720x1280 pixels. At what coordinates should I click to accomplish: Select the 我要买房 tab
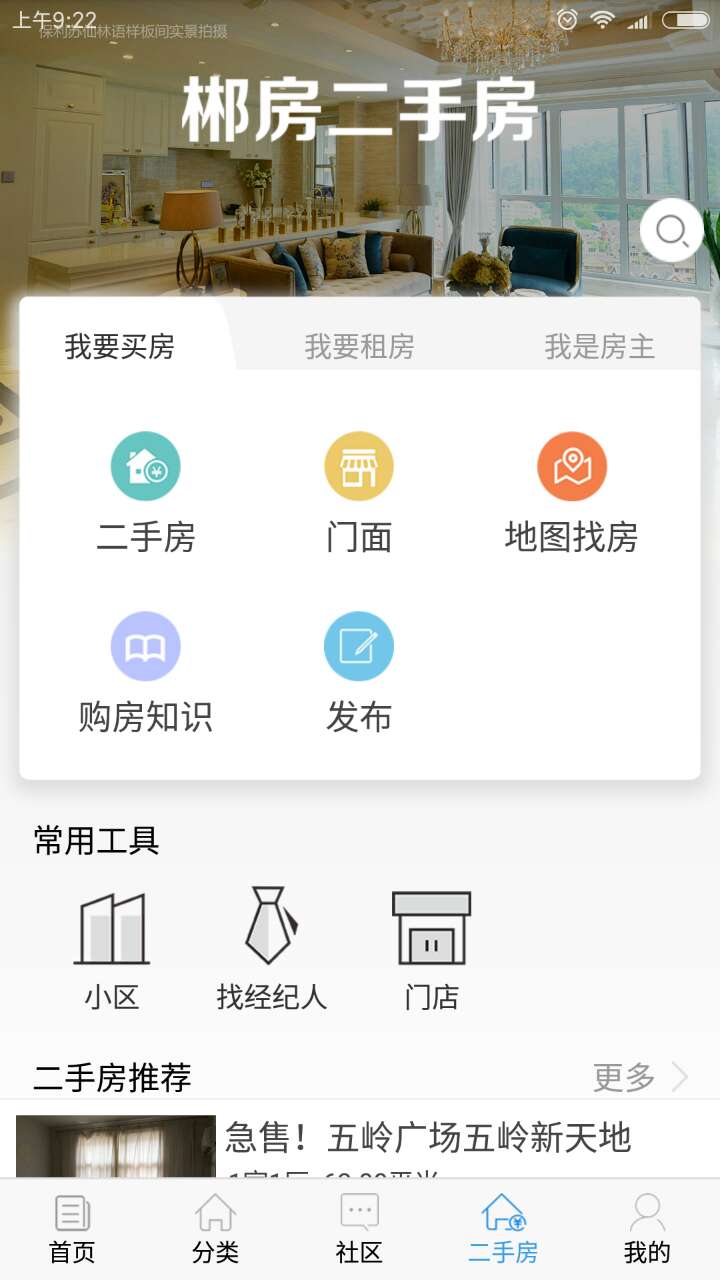(x=120, y=347)
